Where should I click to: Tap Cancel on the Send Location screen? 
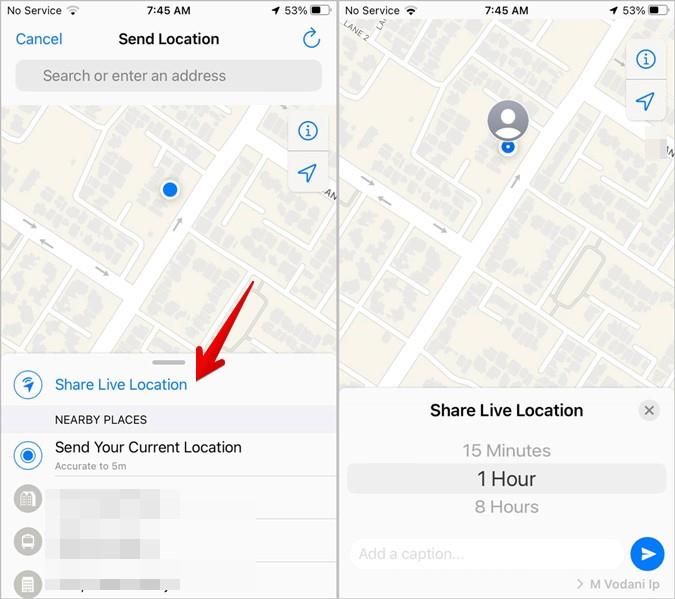(x=39, y=39)
